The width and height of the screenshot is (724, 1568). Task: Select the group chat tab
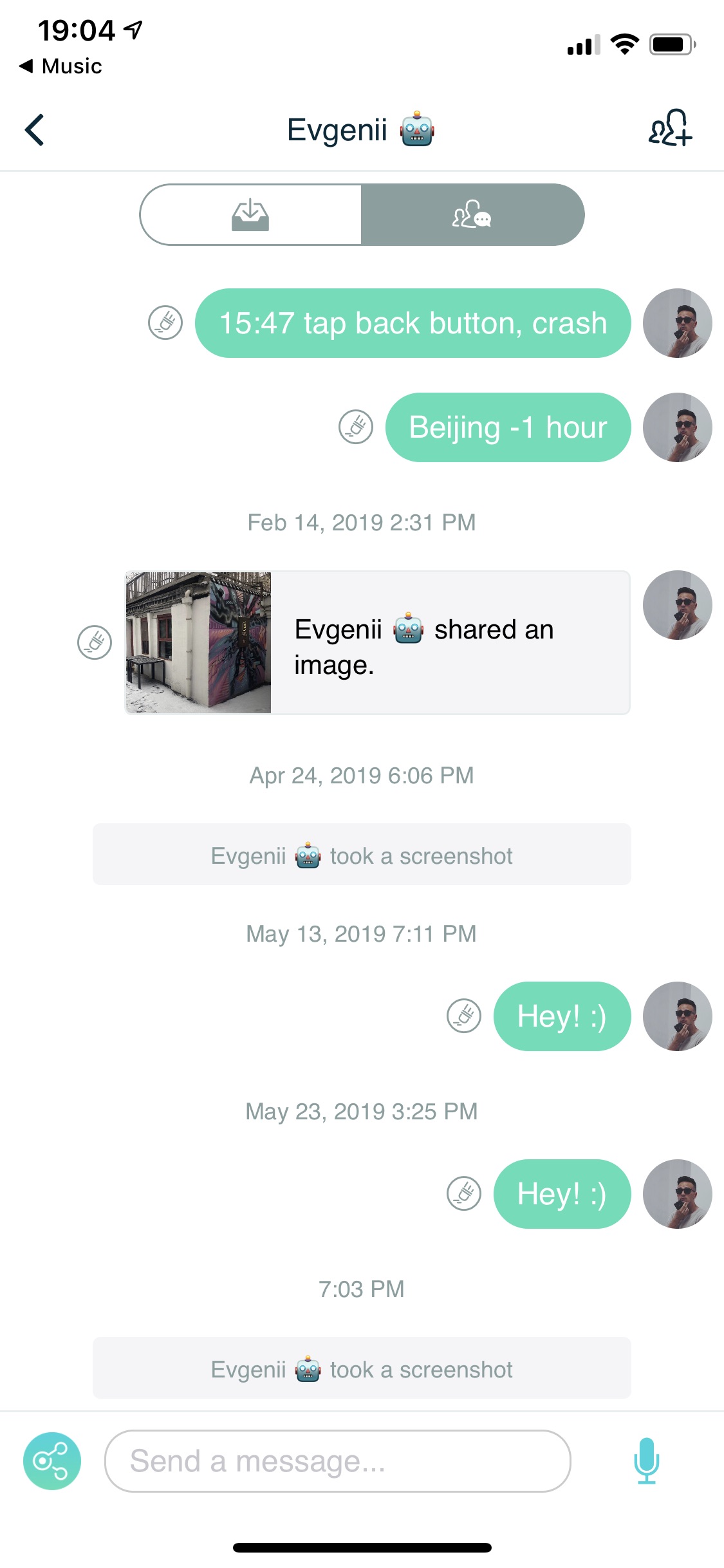472,215
